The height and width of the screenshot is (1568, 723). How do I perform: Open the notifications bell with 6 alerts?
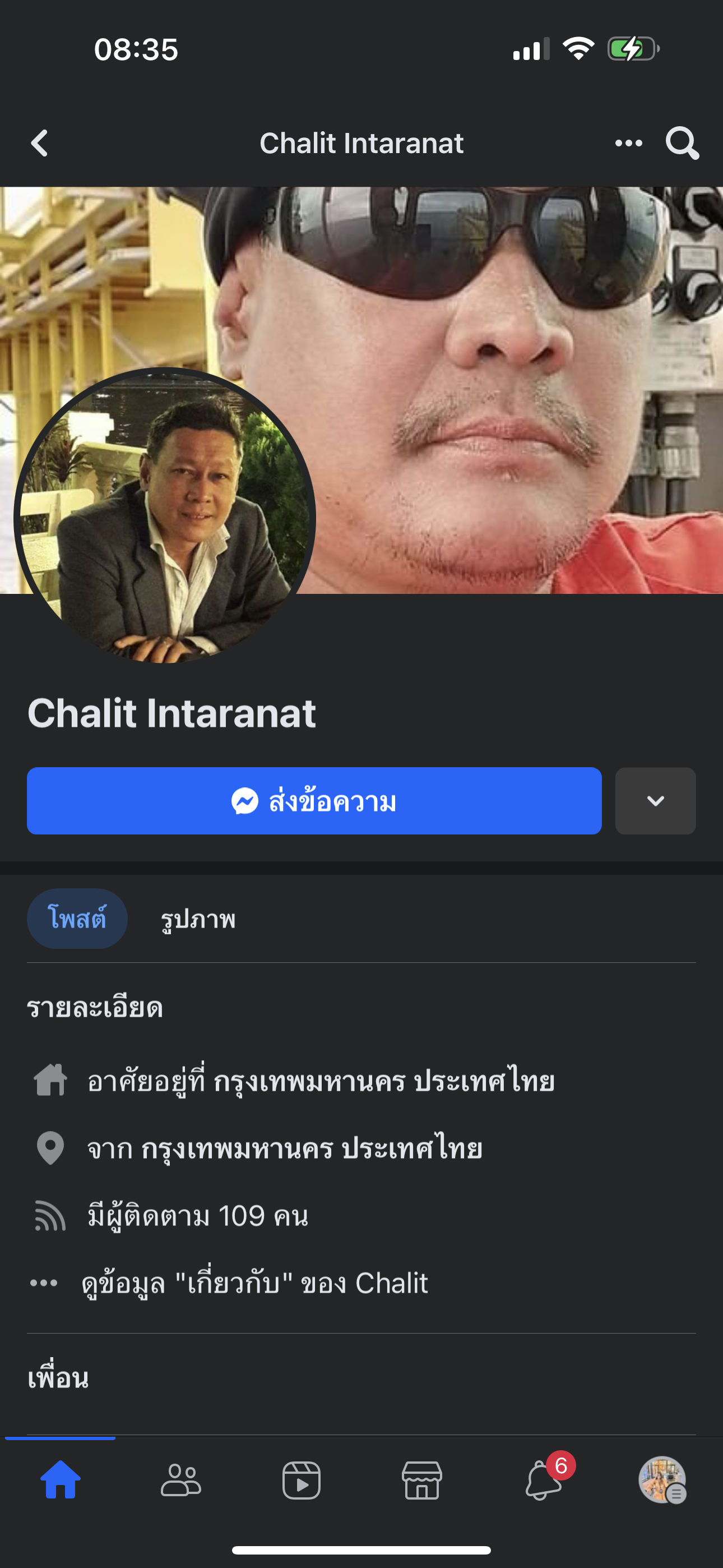pyautogui.click(x=543, y=1480)
